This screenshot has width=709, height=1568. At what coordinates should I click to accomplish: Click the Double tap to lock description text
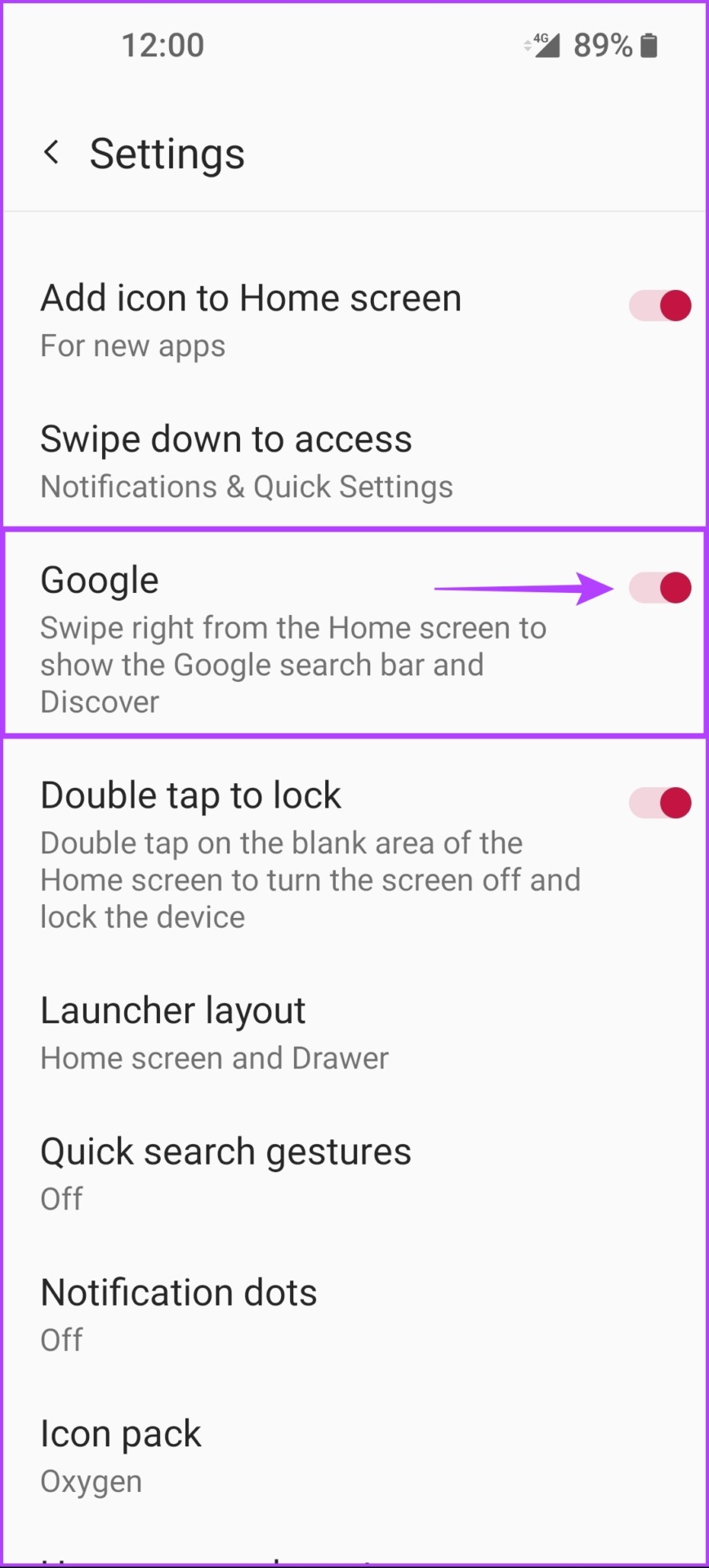(310, 880)
